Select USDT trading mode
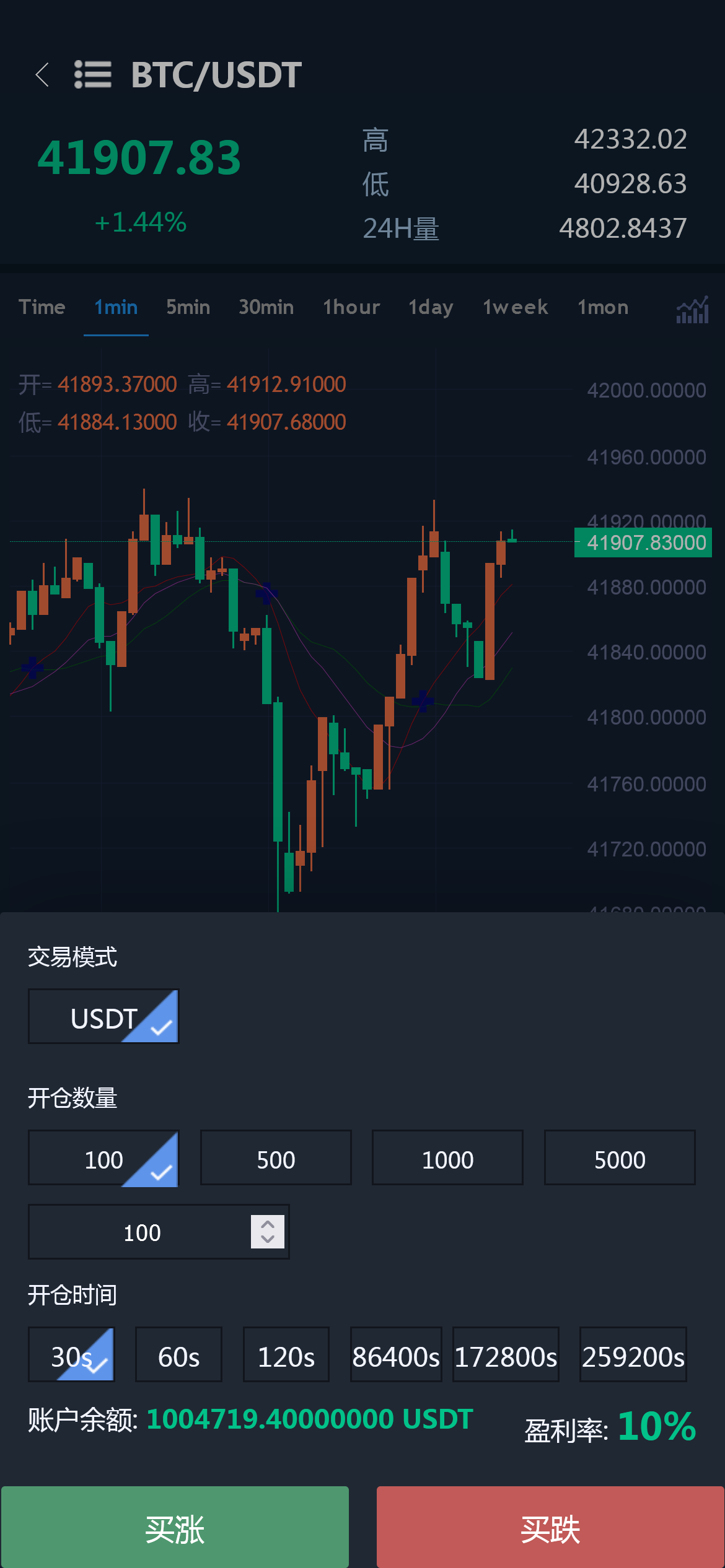 [x=103, y=1017]
